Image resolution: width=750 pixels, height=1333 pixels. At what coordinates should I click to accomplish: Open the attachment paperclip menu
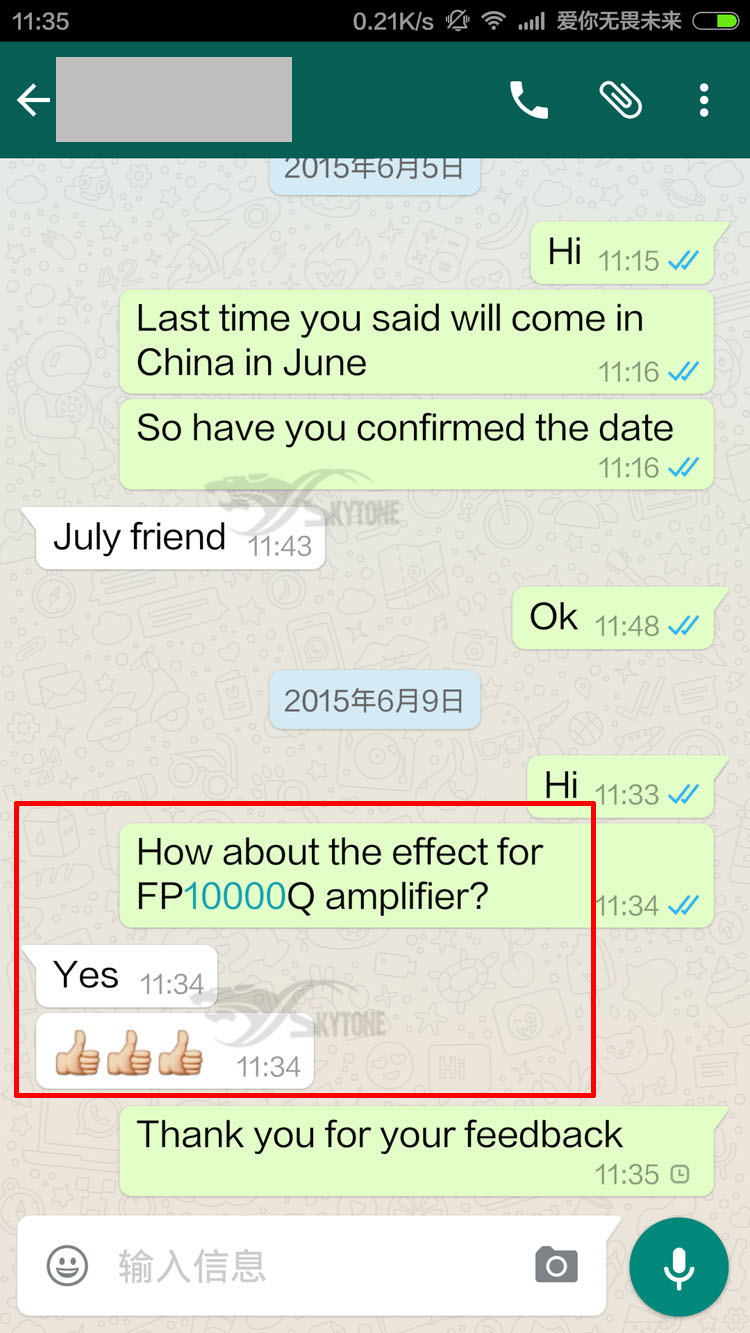[620, 100]
